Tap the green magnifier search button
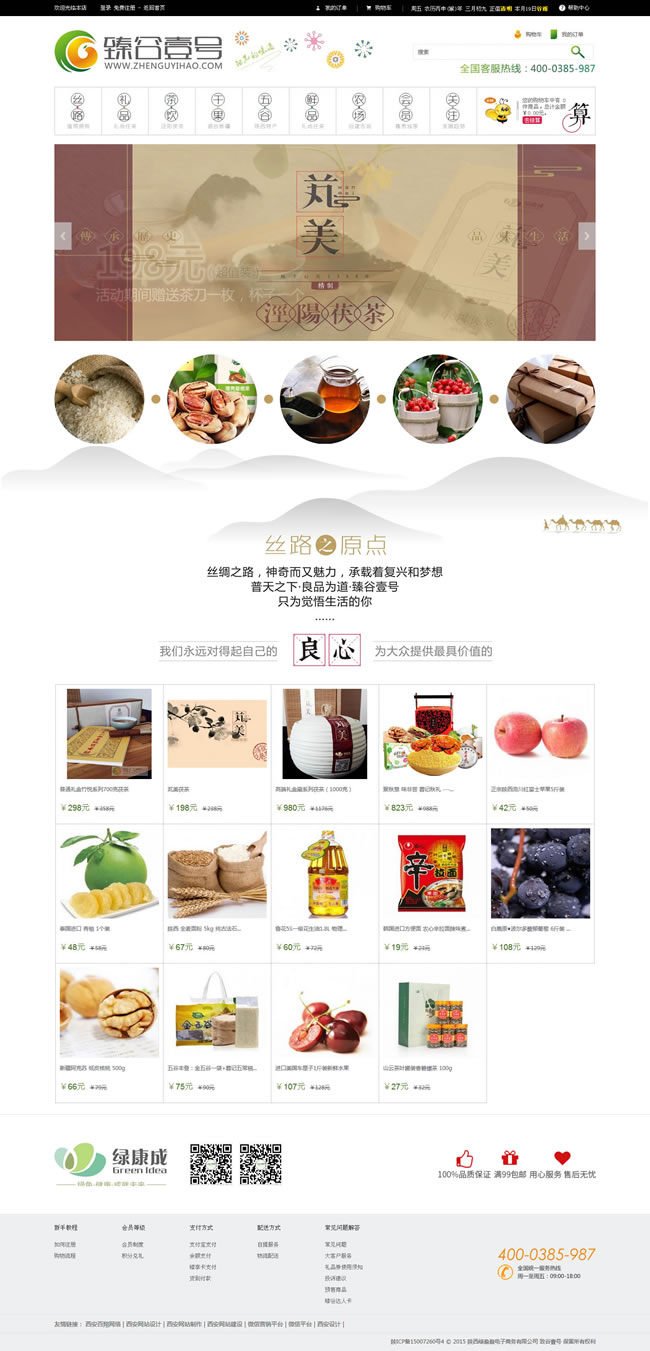This screenshot has width=650, height=1351. (578, 51)
